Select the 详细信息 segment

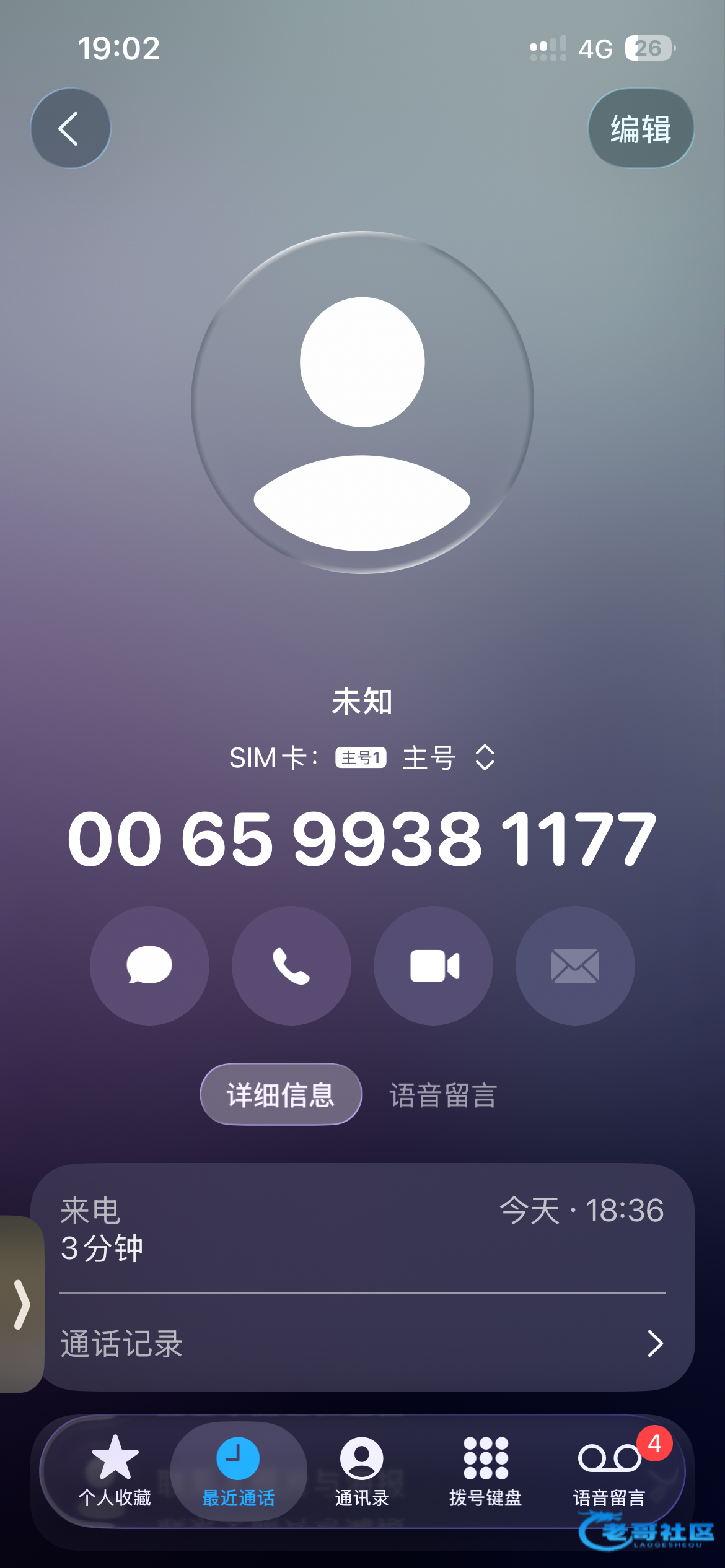click(281, 1094)
